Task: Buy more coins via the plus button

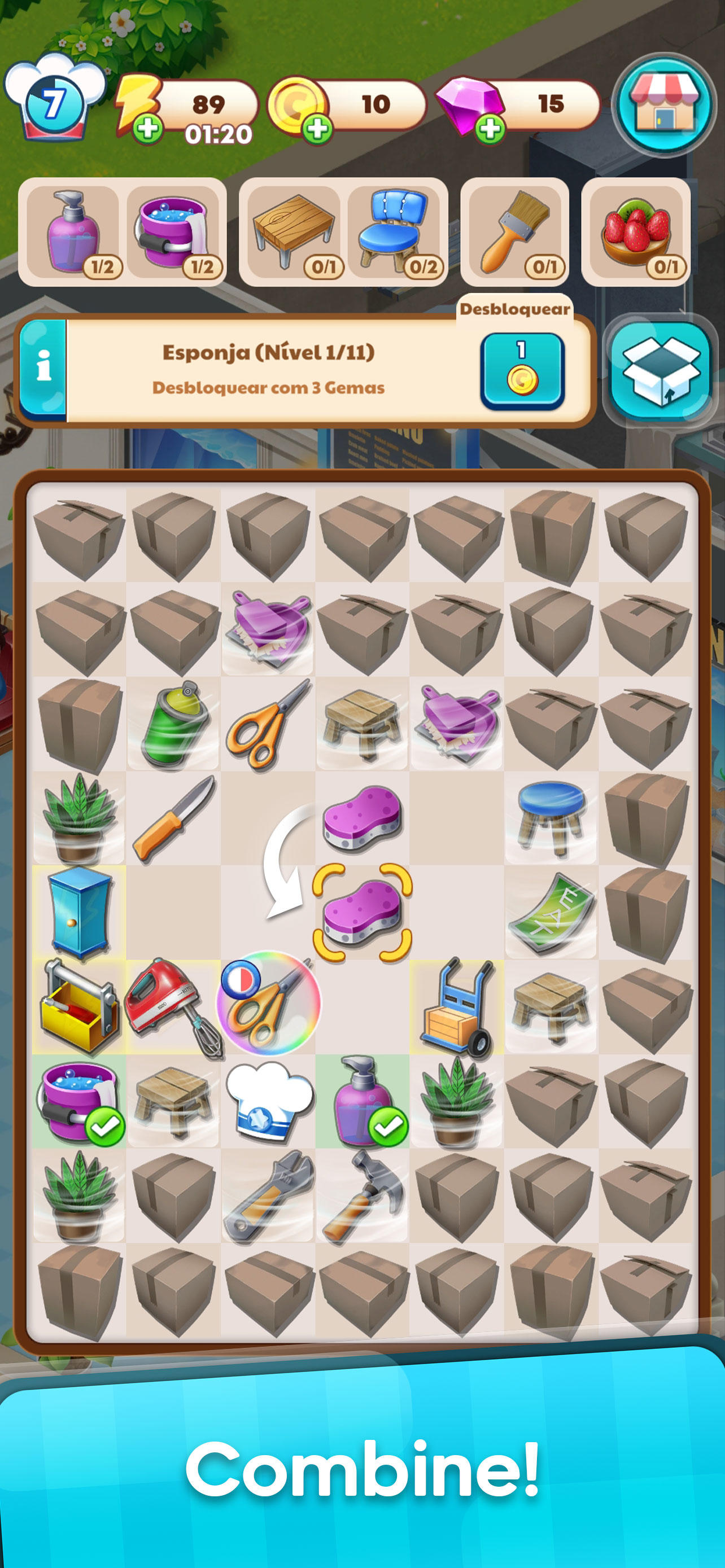Action: pyautogui.click(x=317, y=129)
